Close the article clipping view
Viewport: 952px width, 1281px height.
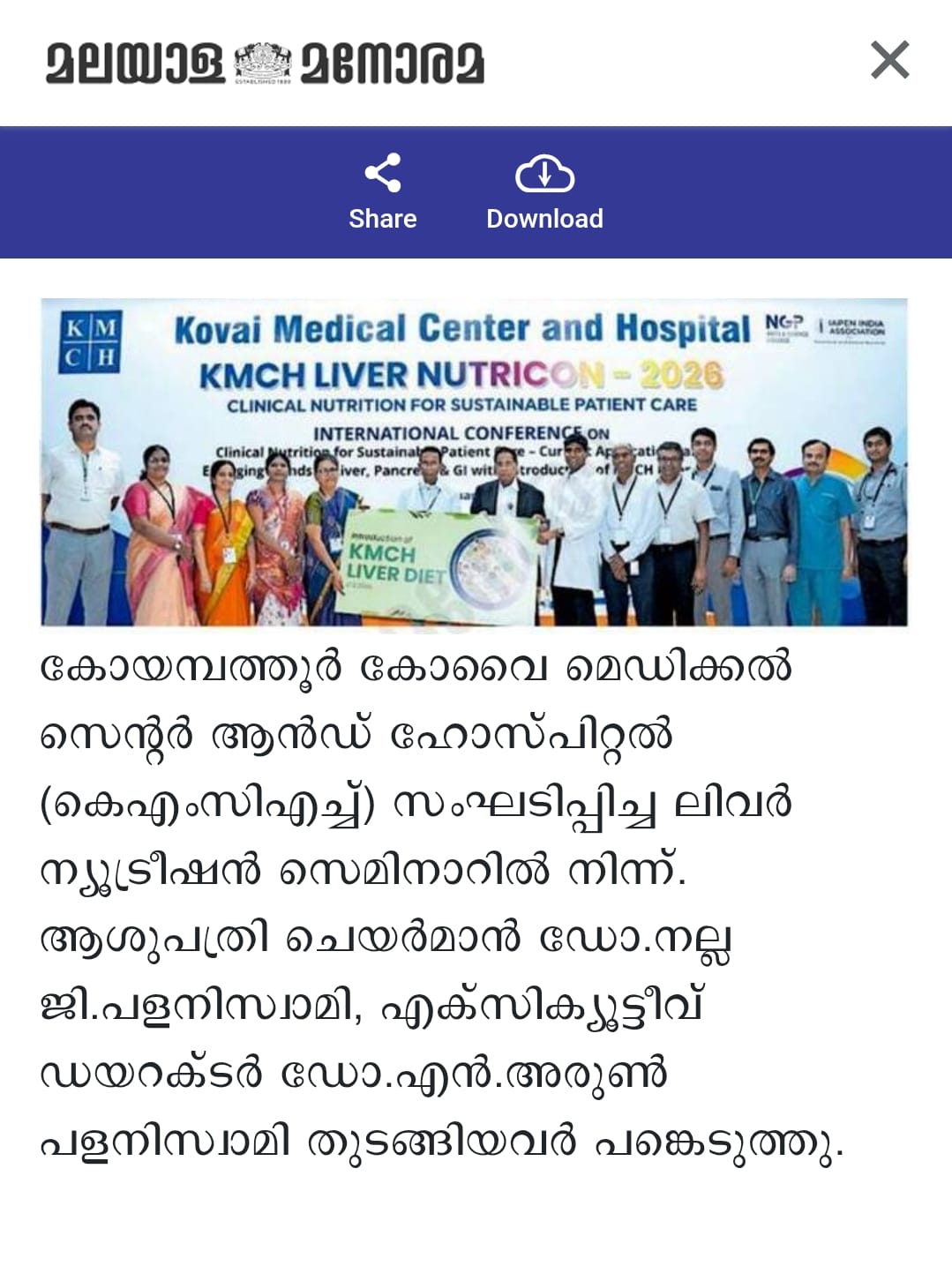tap(889, 61)
